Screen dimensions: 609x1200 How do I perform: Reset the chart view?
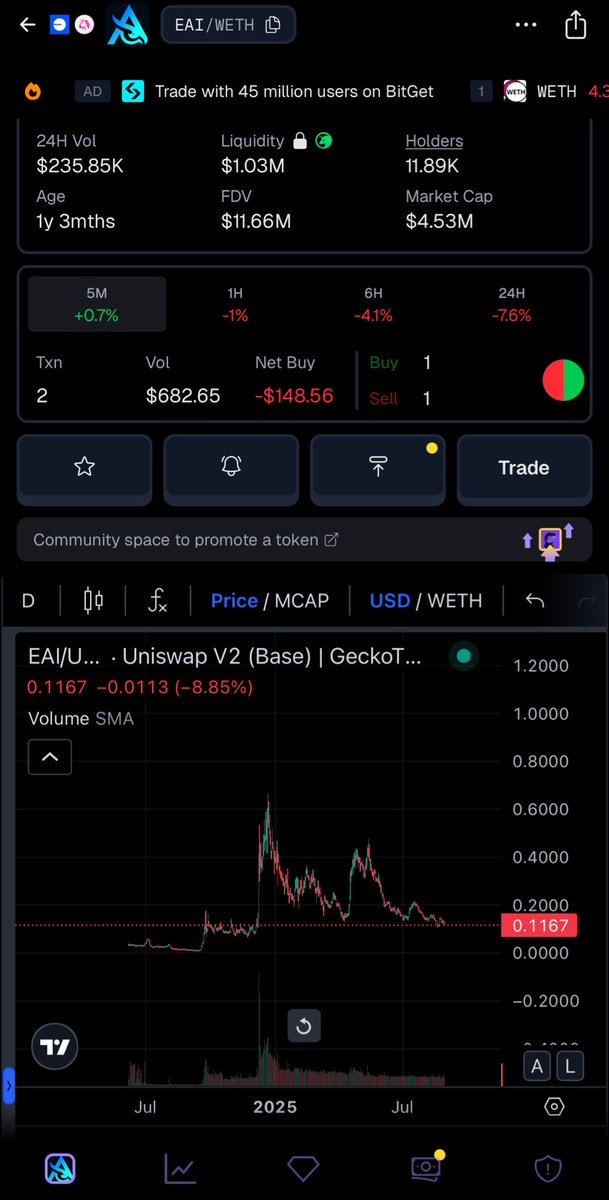point(304,1025)
